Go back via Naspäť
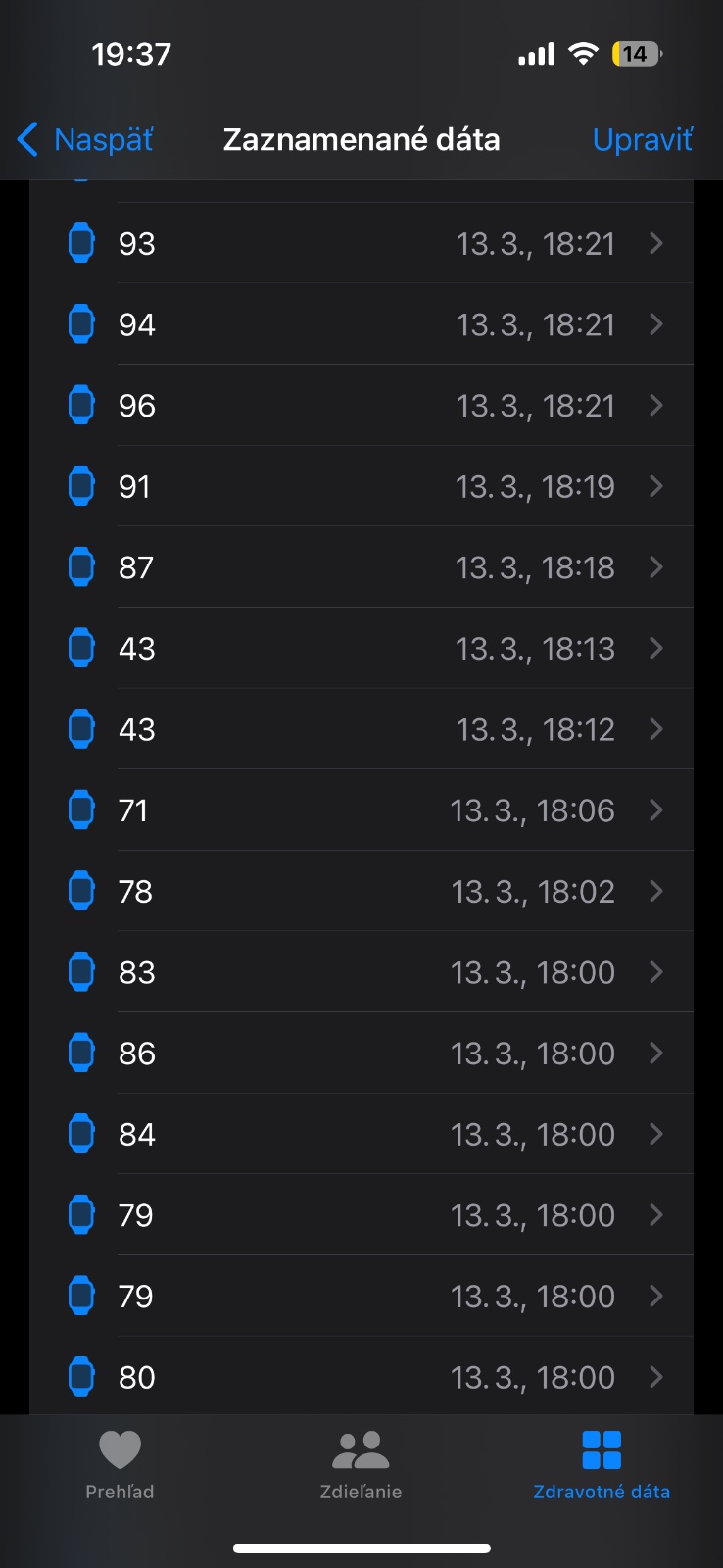723x1568 pixels. tap(86, 140)
